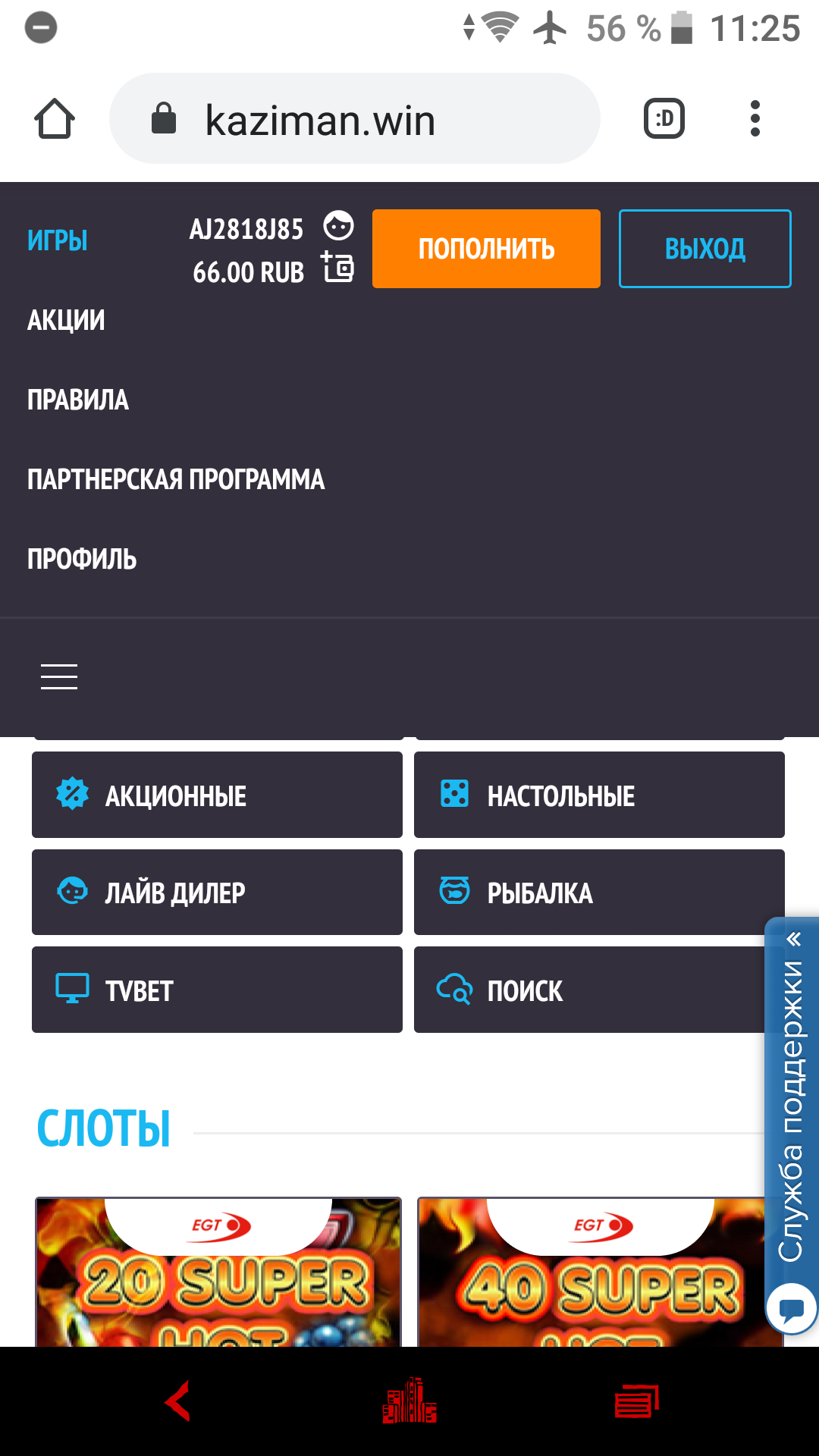Image resolution: width=819 pixels, height=1456 pixels.
Task: Open the browser overflow menu
Action: point(754,119)
